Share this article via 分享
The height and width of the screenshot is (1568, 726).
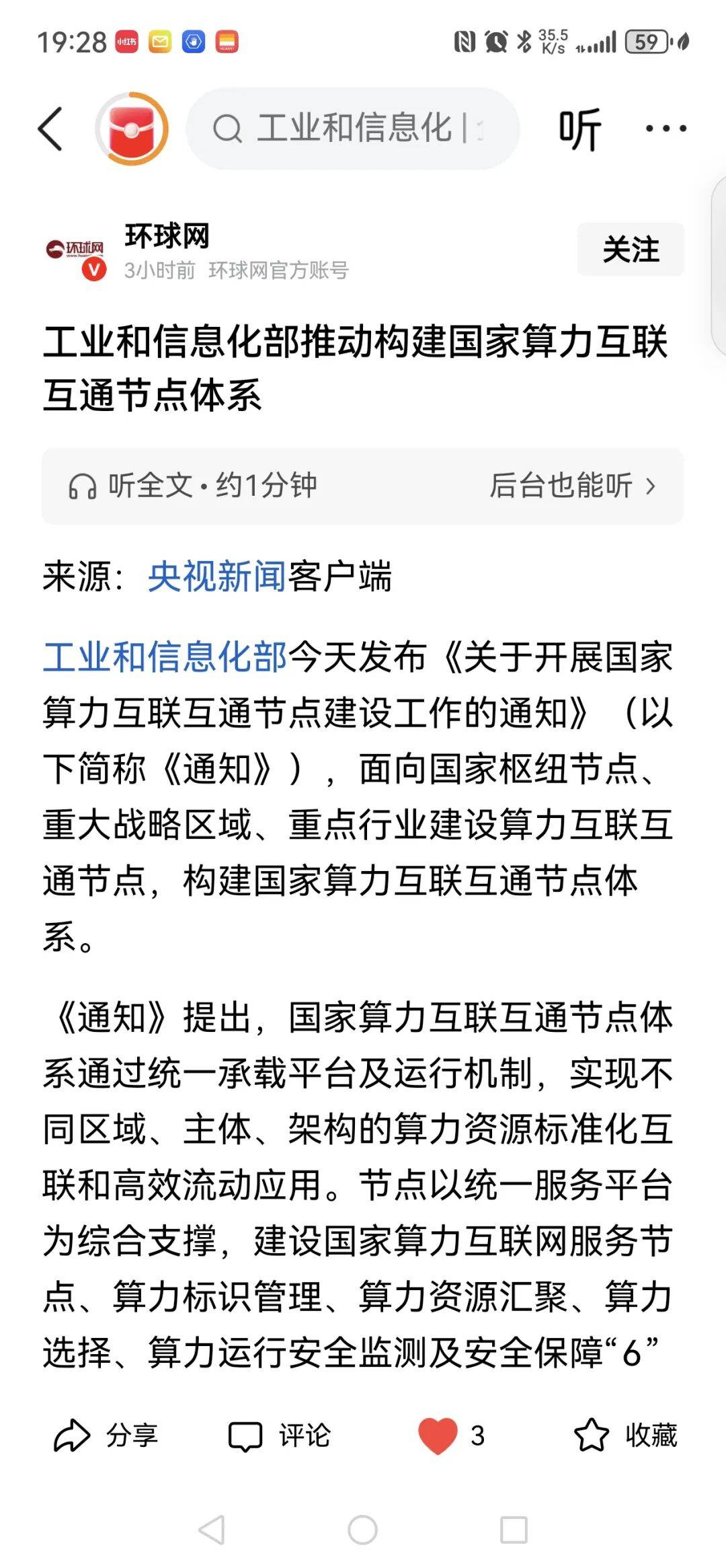pos(106,1435)
